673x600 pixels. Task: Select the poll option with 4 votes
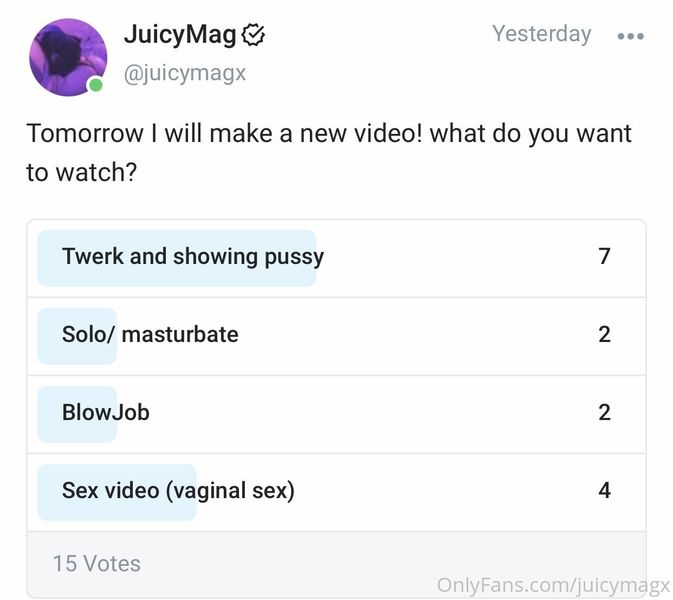[x=336, y=492]
